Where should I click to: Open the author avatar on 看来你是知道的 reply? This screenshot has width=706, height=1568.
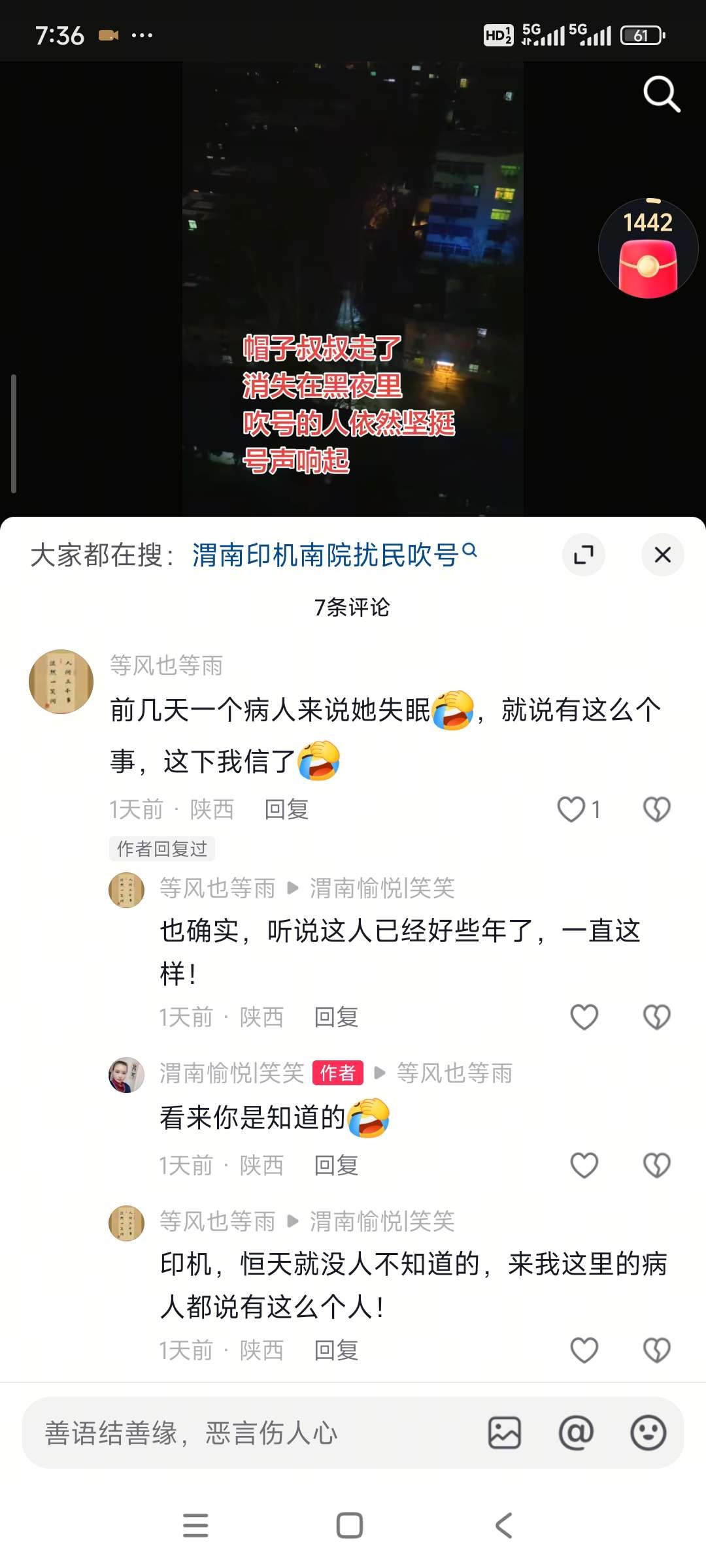[x=126, y=1075]
